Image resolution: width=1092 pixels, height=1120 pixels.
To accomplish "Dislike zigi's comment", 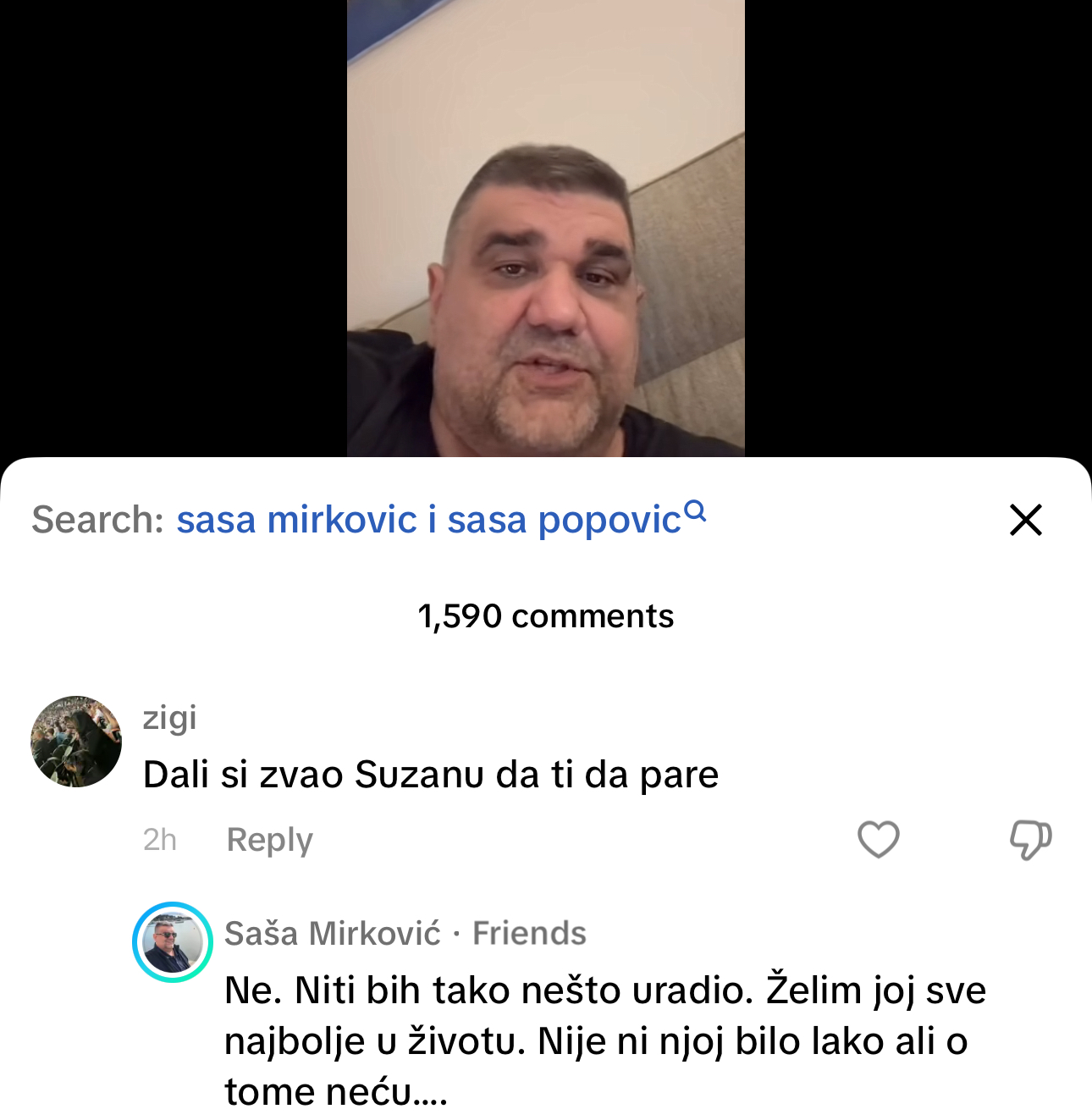I will tap(1029, 839).
